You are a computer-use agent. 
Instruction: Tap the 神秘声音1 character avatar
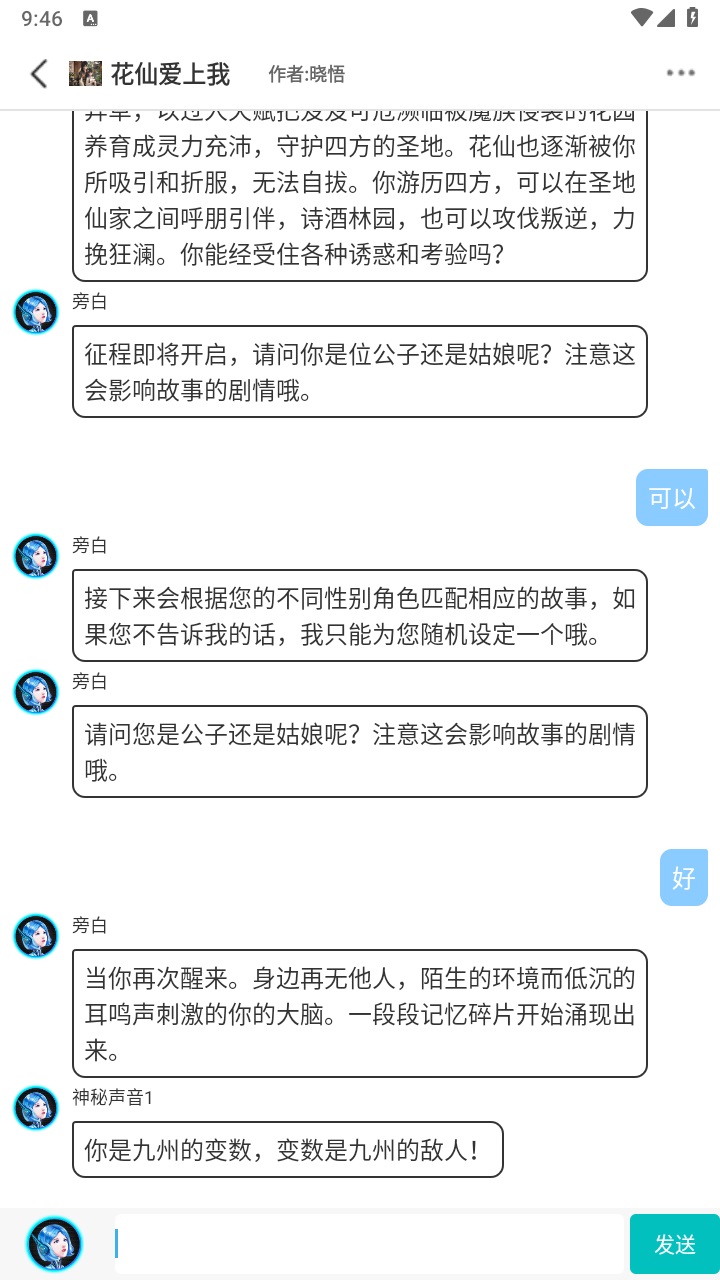point(35,1109)
